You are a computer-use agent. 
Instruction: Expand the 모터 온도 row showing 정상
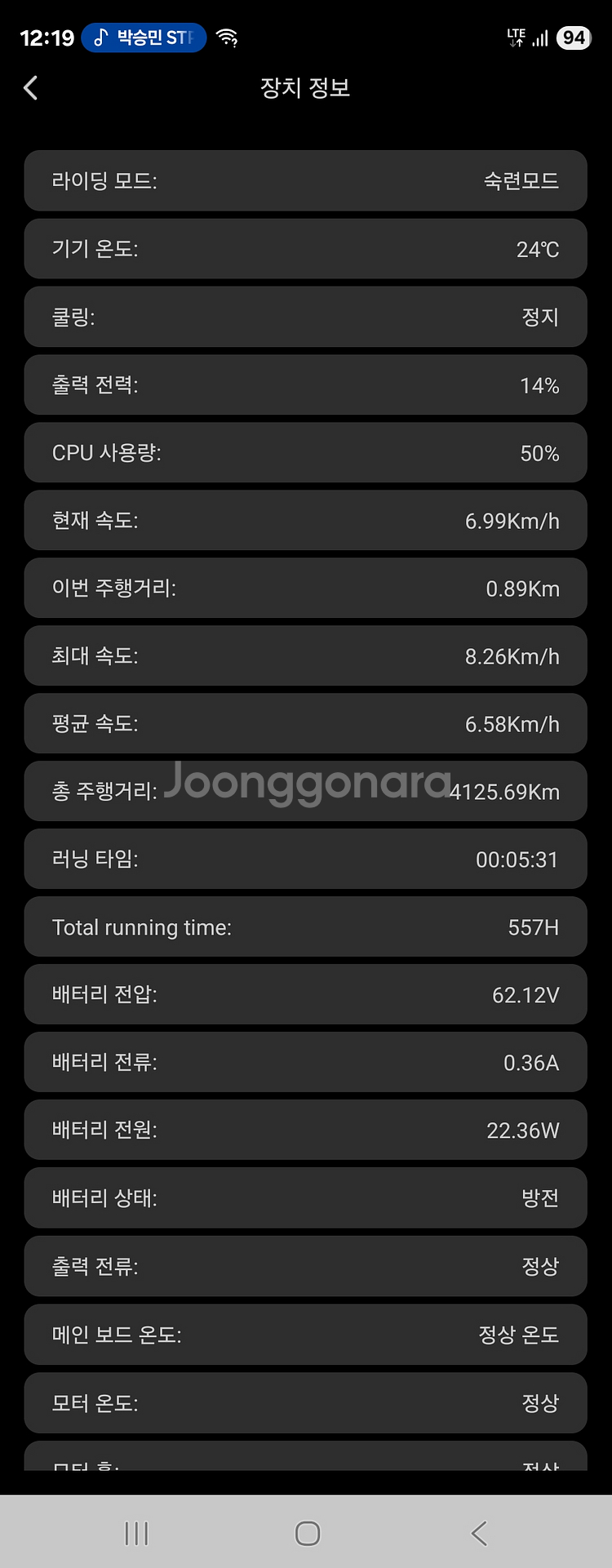(x=306, y=1402)
